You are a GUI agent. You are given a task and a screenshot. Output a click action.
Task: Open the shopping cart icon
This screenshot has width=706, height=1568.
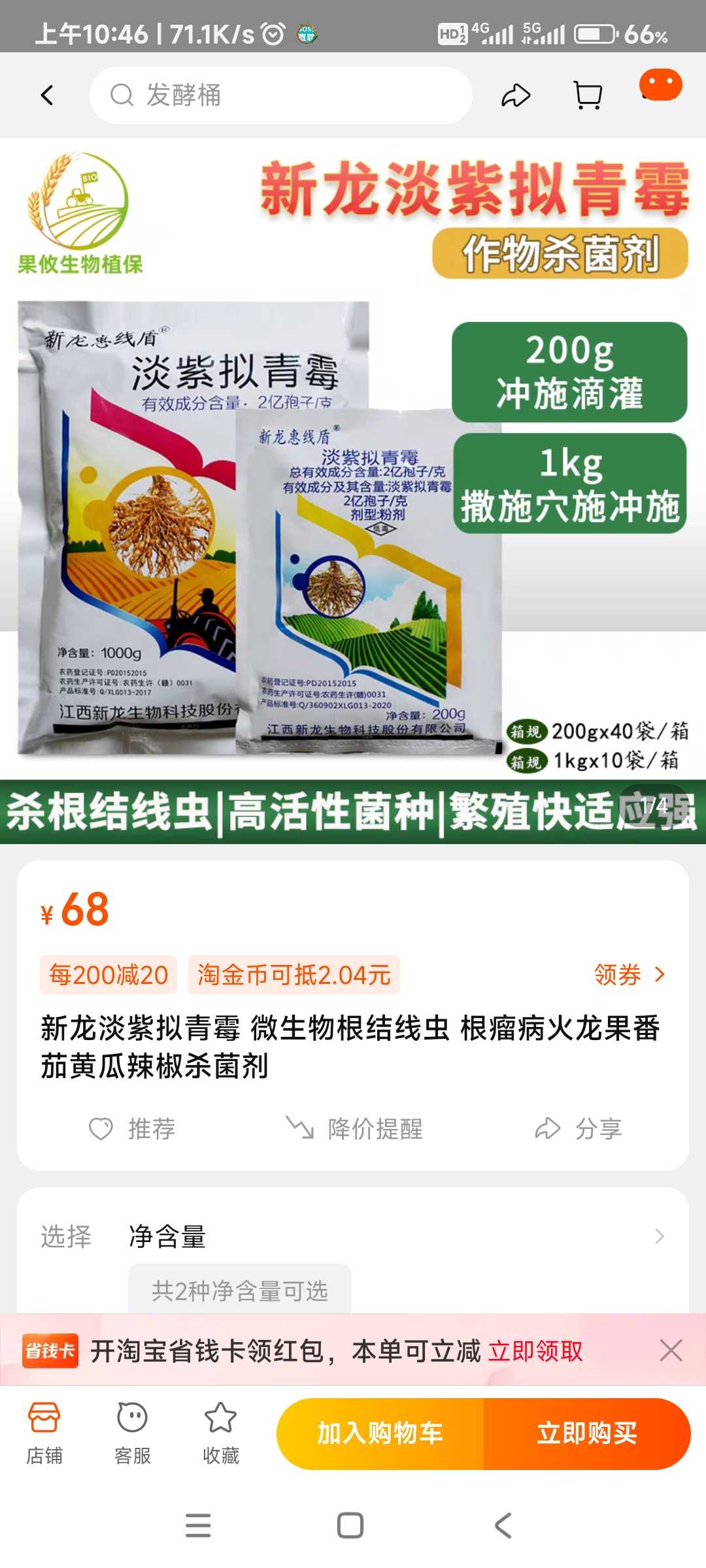pos(588,95)
